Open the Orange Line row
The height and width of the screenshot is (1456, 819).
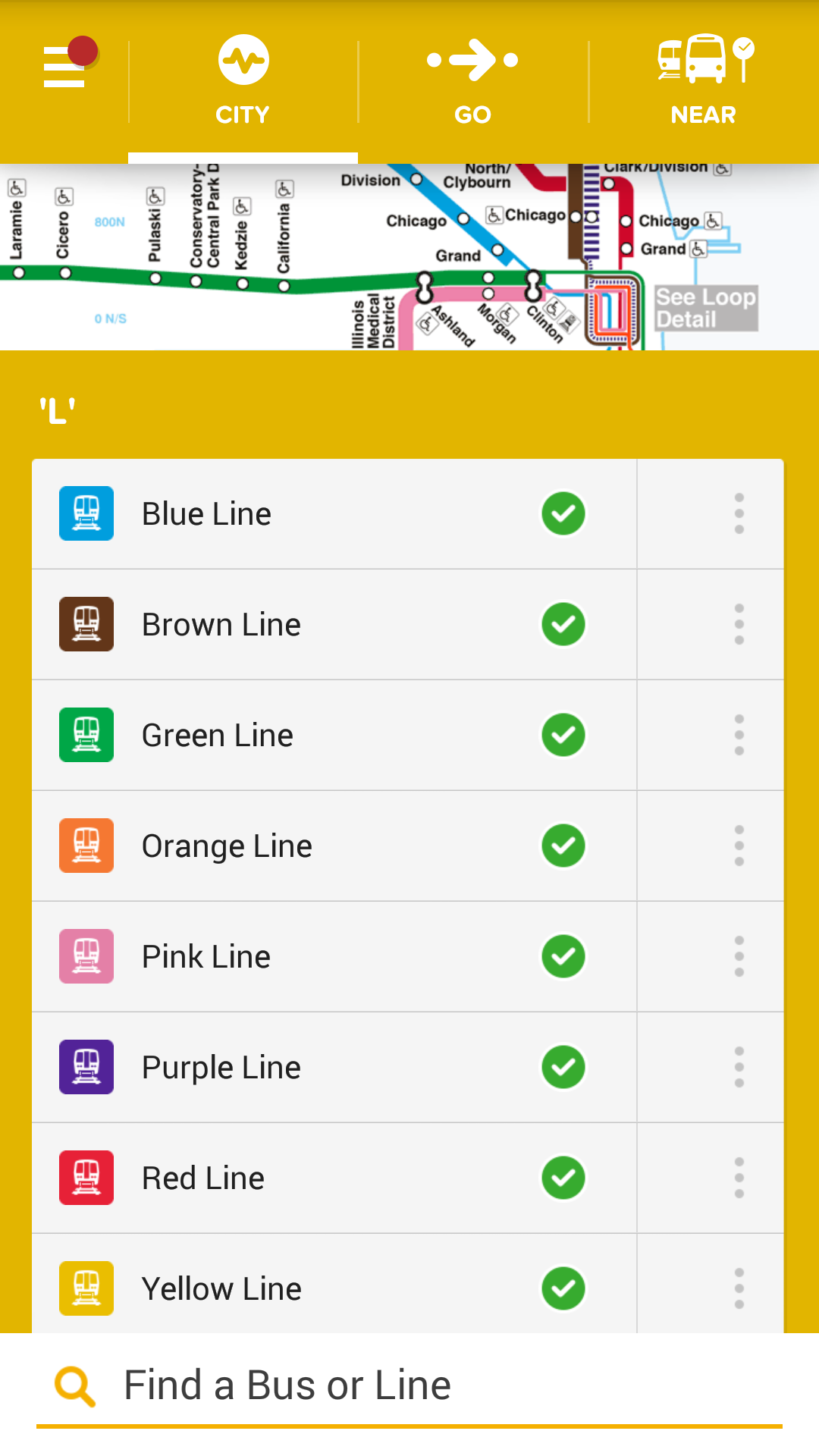(x=334, y=846)
